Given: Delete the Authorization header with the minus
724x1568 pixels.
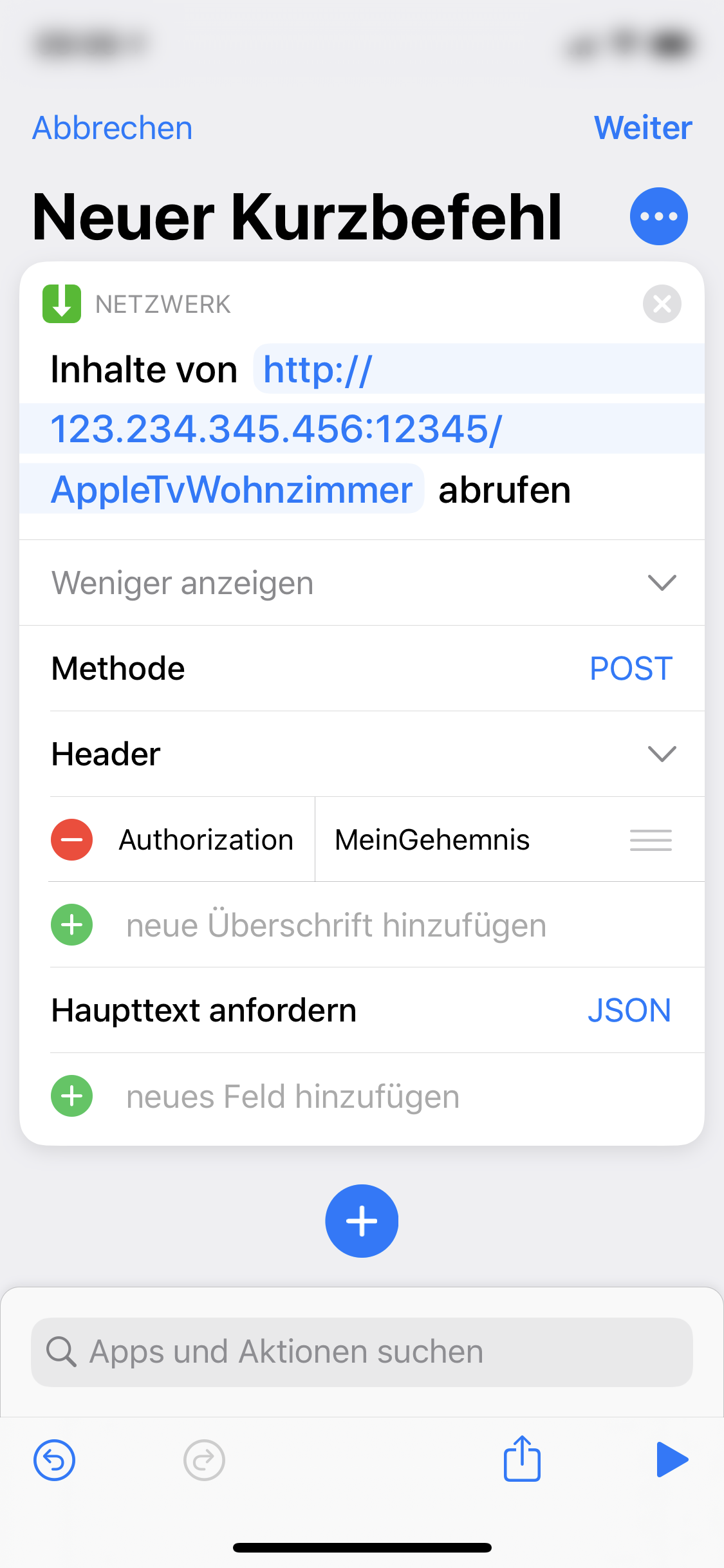Looking at the screenshot, I should (x=72, y=840).
